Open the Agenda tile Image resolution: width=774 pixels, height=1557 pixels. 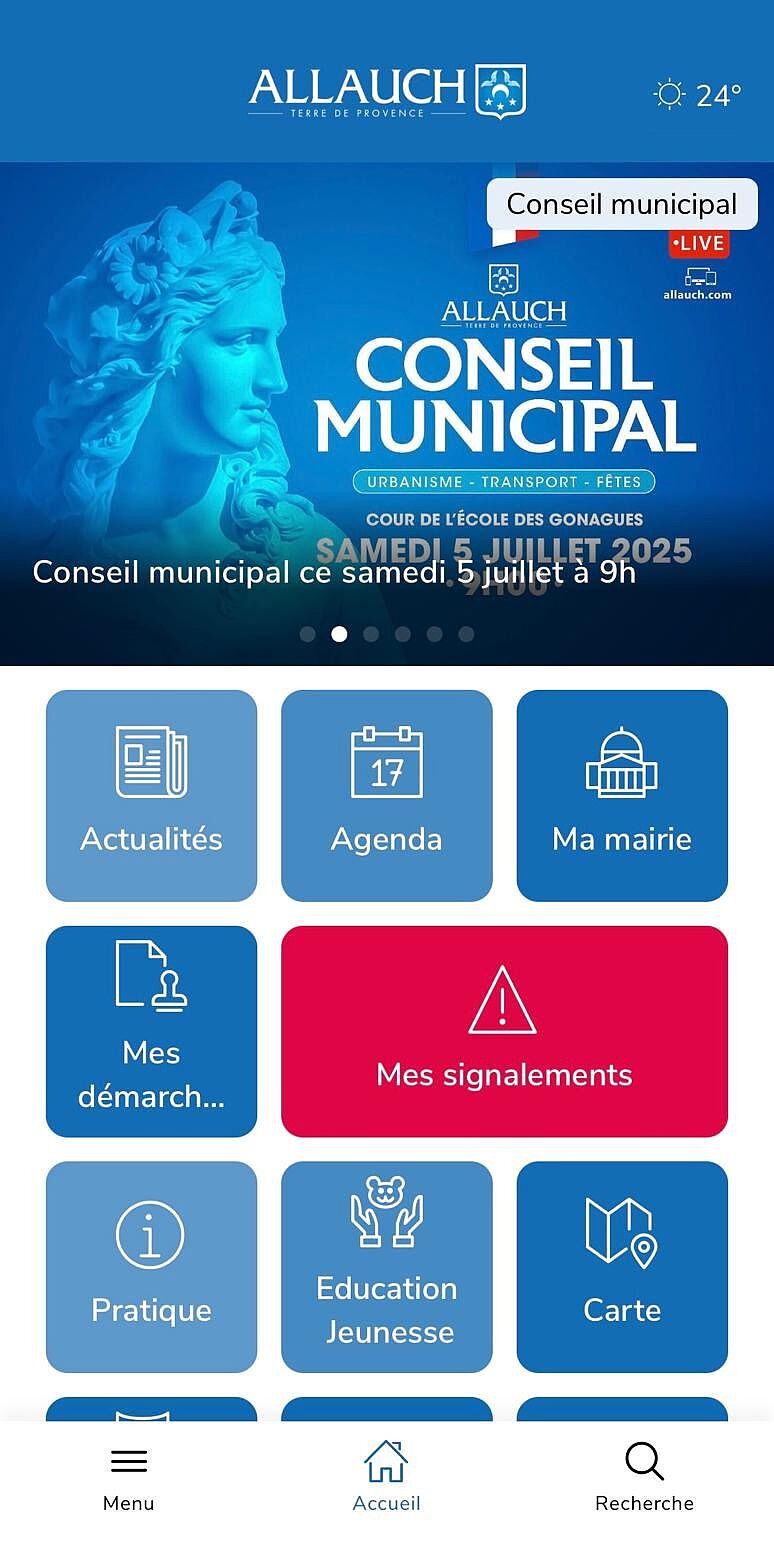tap(387, 795)
